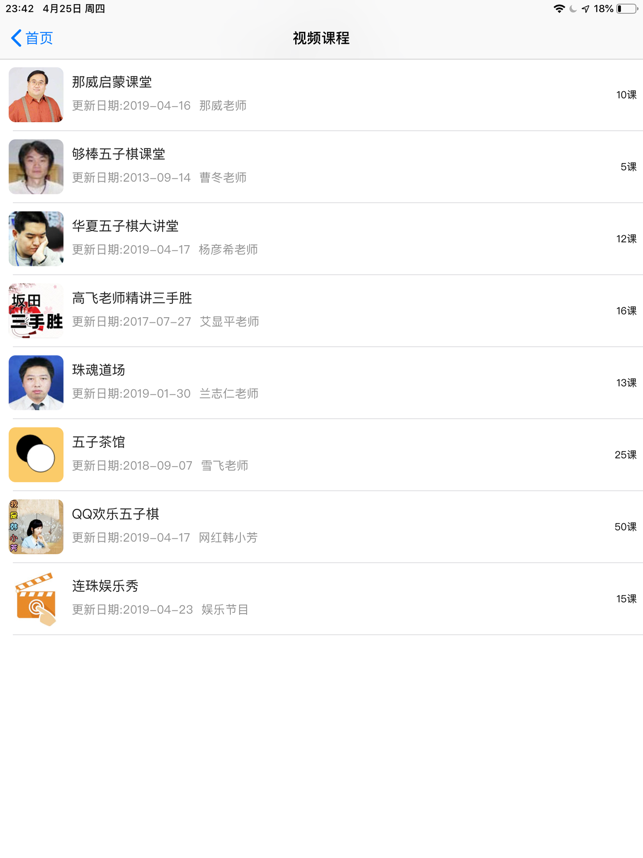This screenshot has height=858, width=643.
Task: View the 珠魂道场 video course
Action: (x=320, y=383)
